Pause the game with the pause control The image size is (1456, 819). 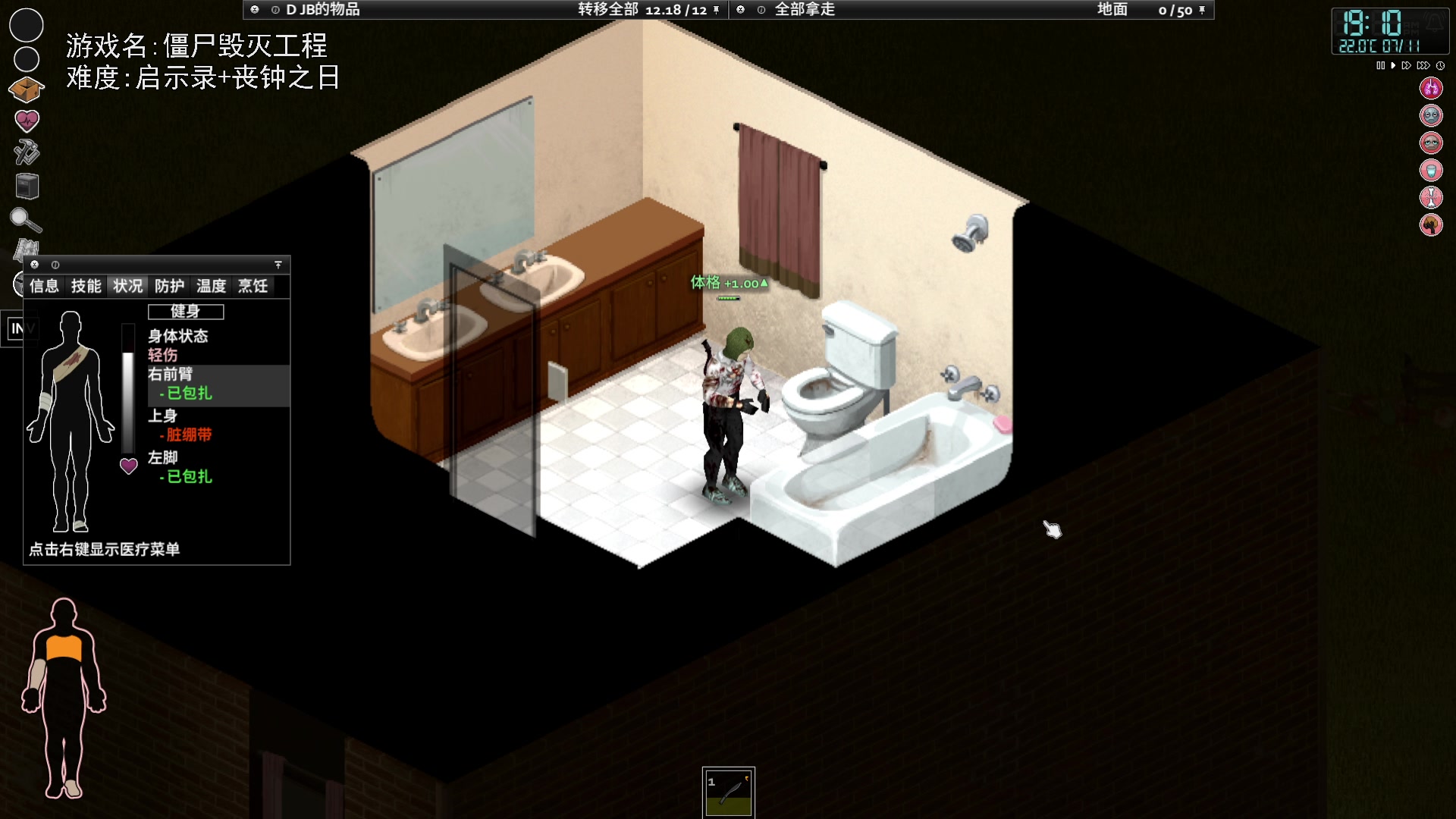1380,66
